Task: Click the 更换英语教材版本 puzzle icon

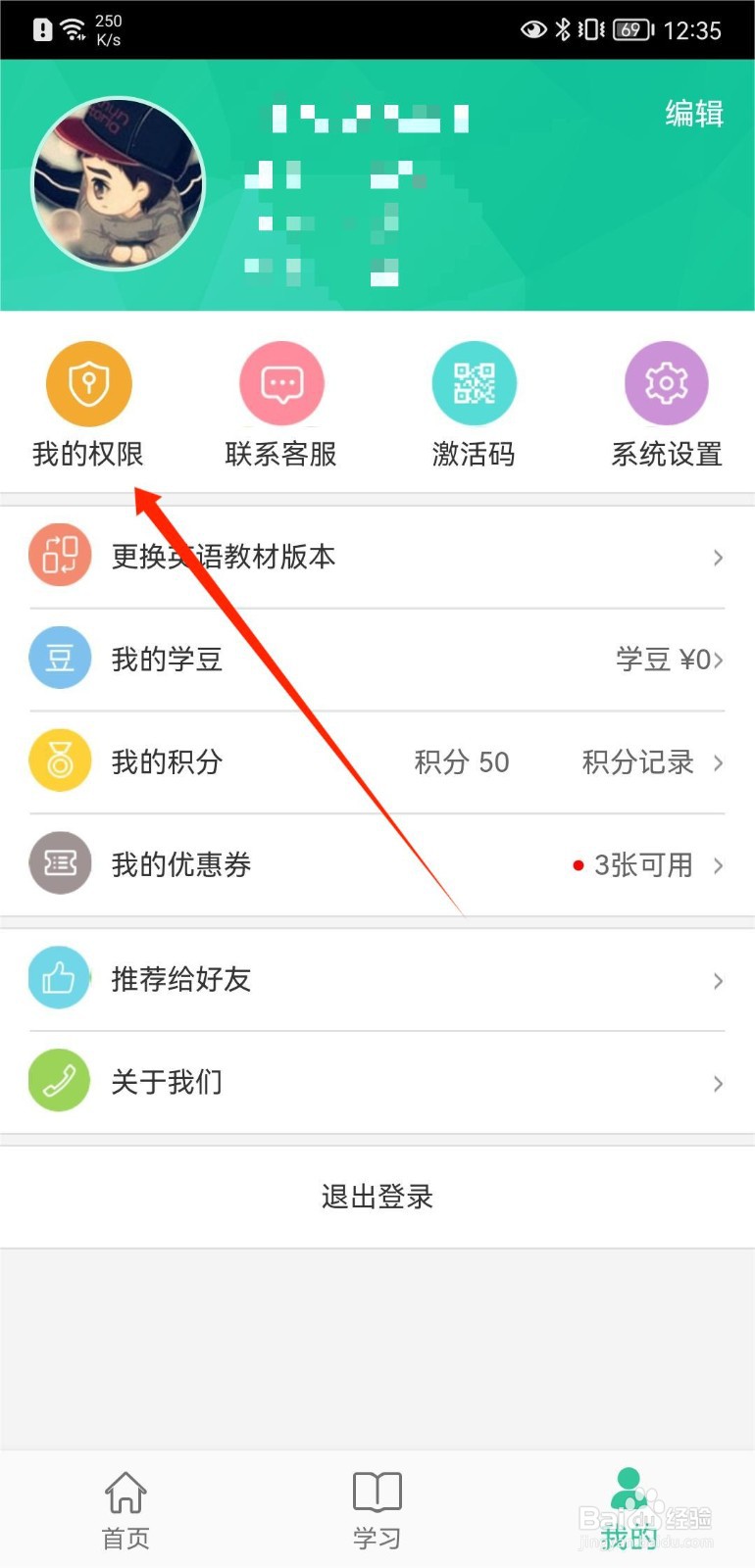Action: click(60, 555)
